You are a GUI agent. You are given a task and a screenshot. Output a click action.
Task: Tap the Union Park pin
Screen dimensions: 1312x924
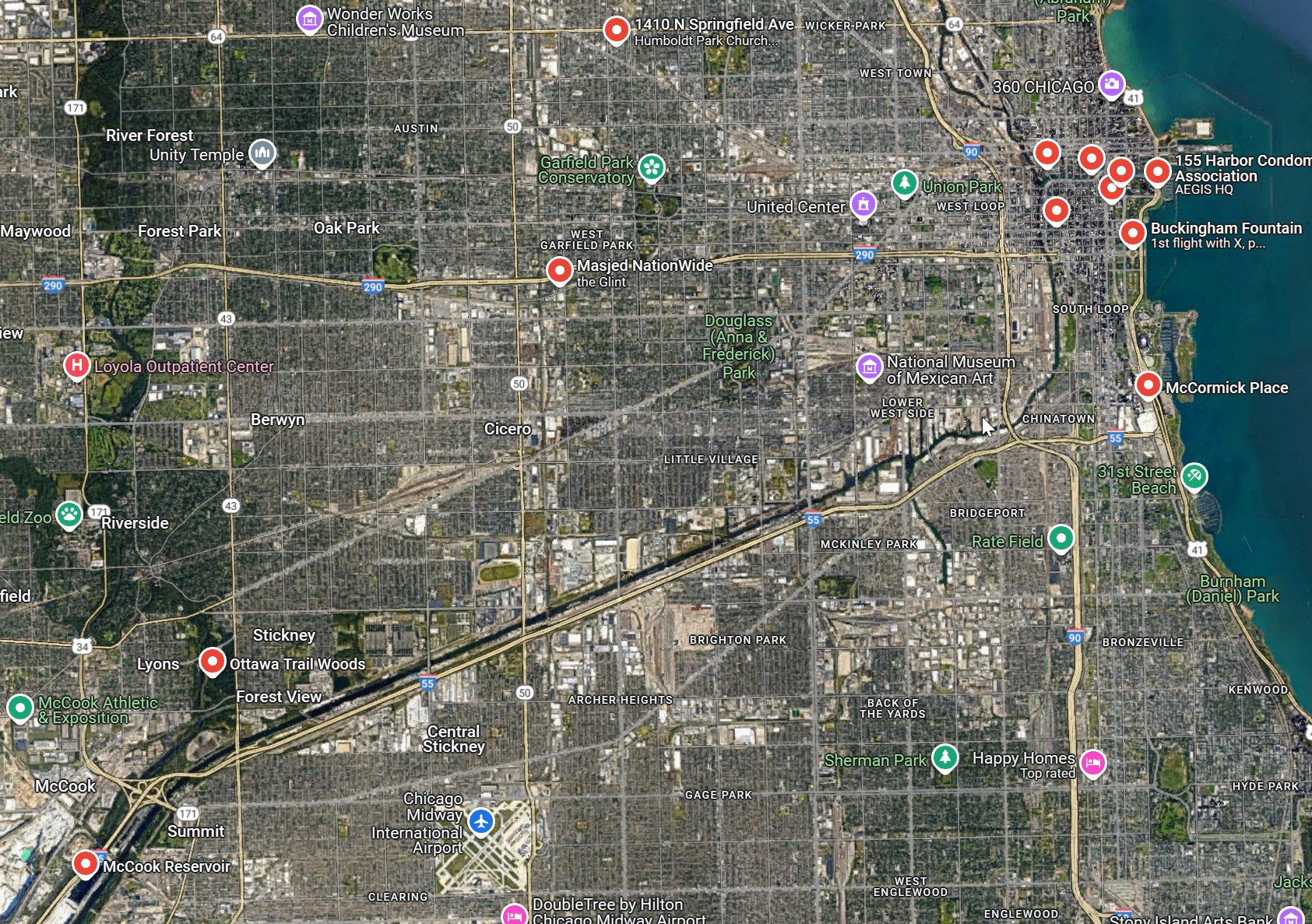904,184
